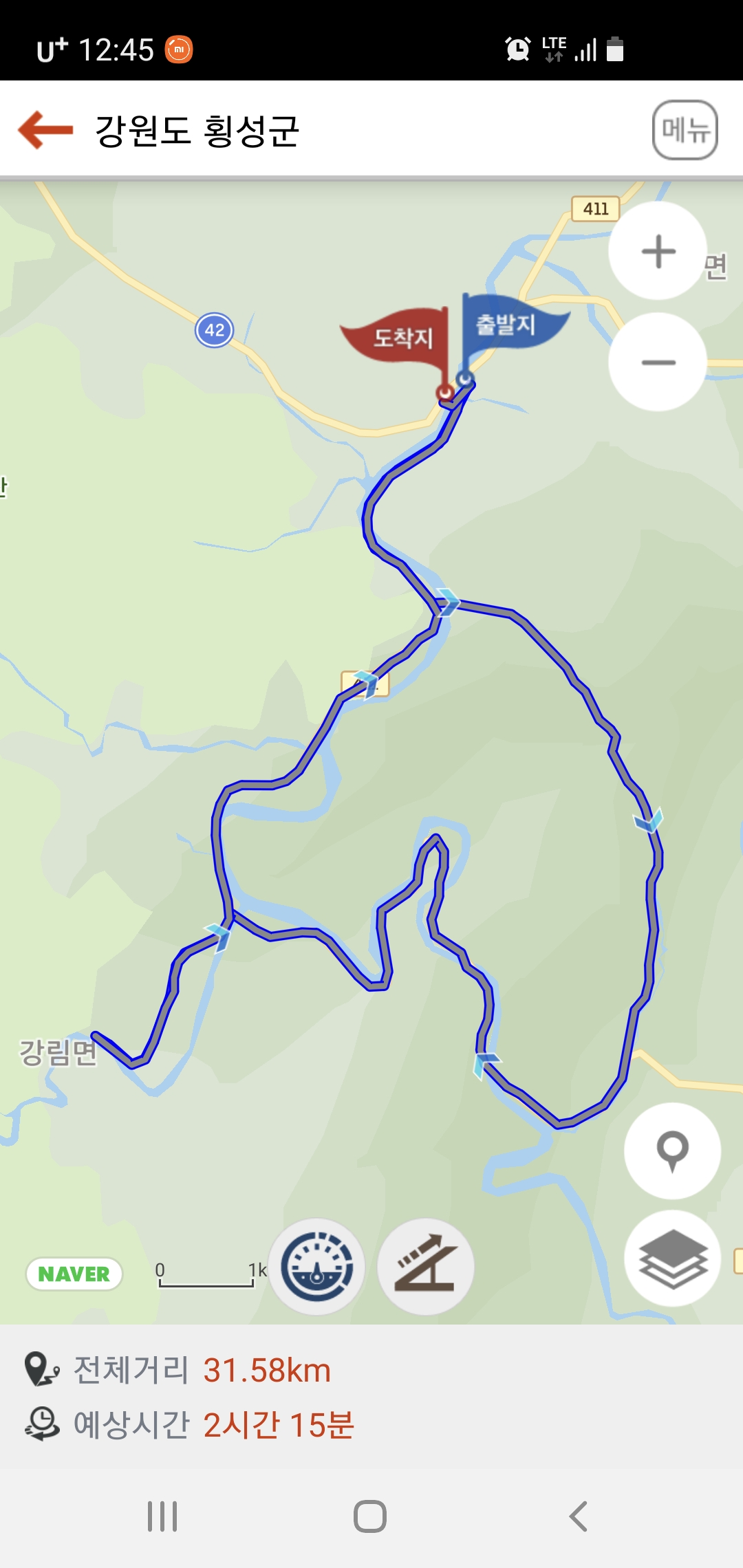743x1568 pixels.
Task: Go back using the red arrow
Action: click(45, 129)
